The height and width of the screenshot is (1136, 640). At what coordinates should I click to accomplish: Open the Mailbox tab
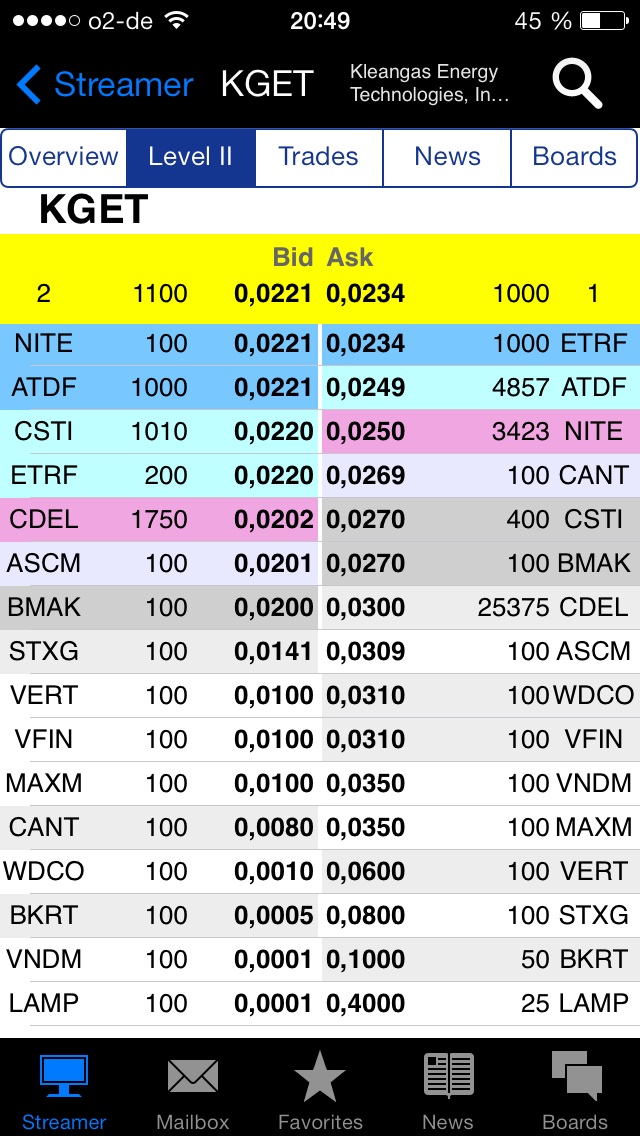tap(192, 1090)
